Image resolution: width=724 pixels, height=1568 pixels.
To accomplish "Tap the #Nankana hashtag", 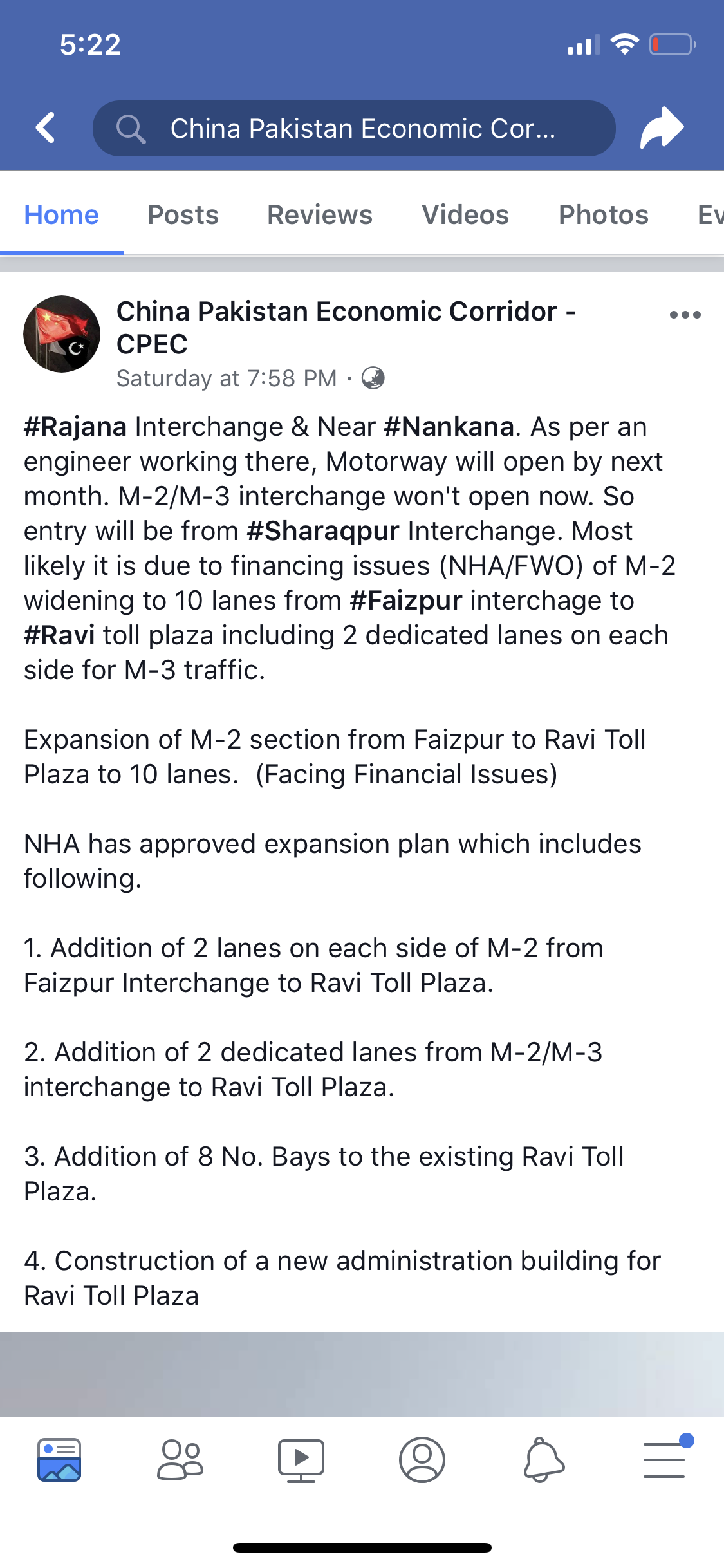I will [449, 427].
